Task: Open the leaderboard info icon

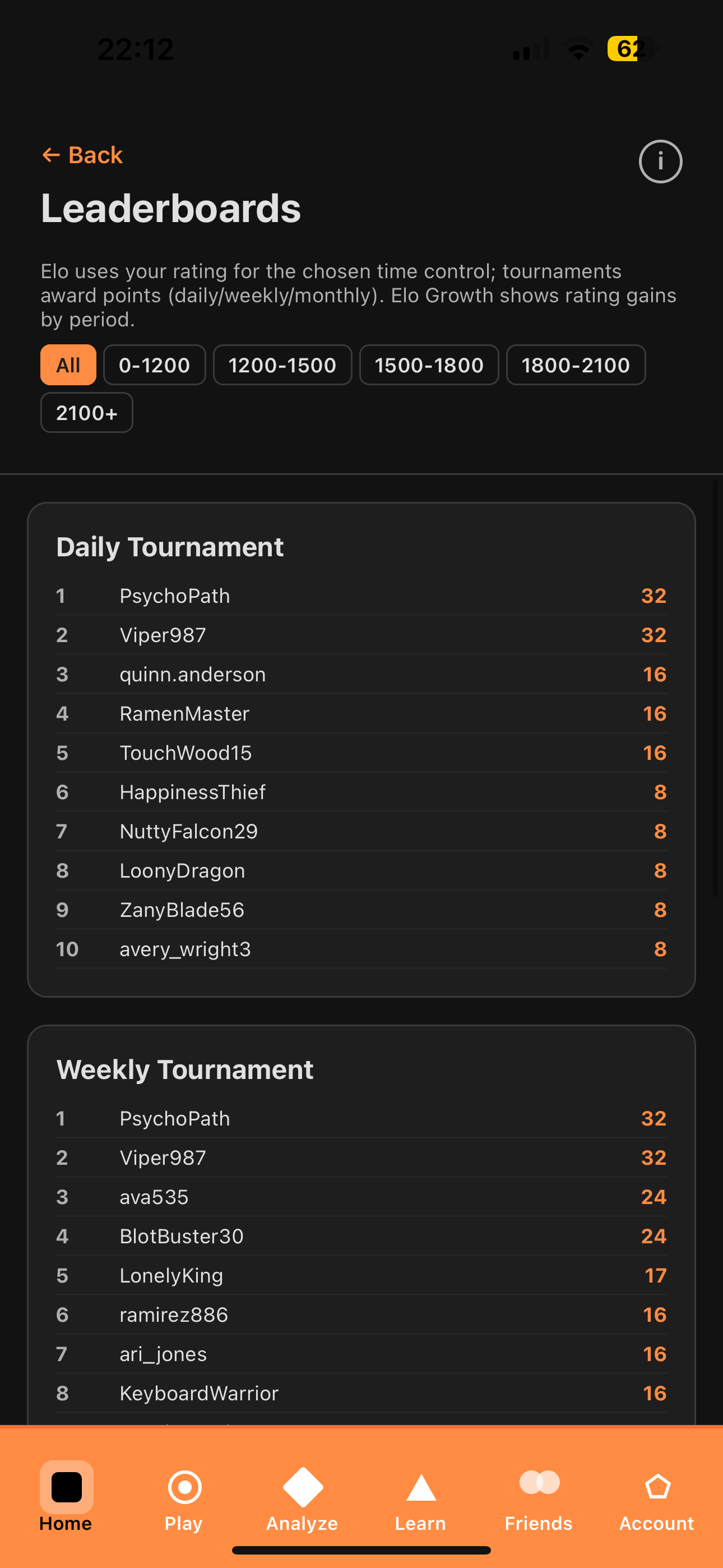Action: point(660,162)
